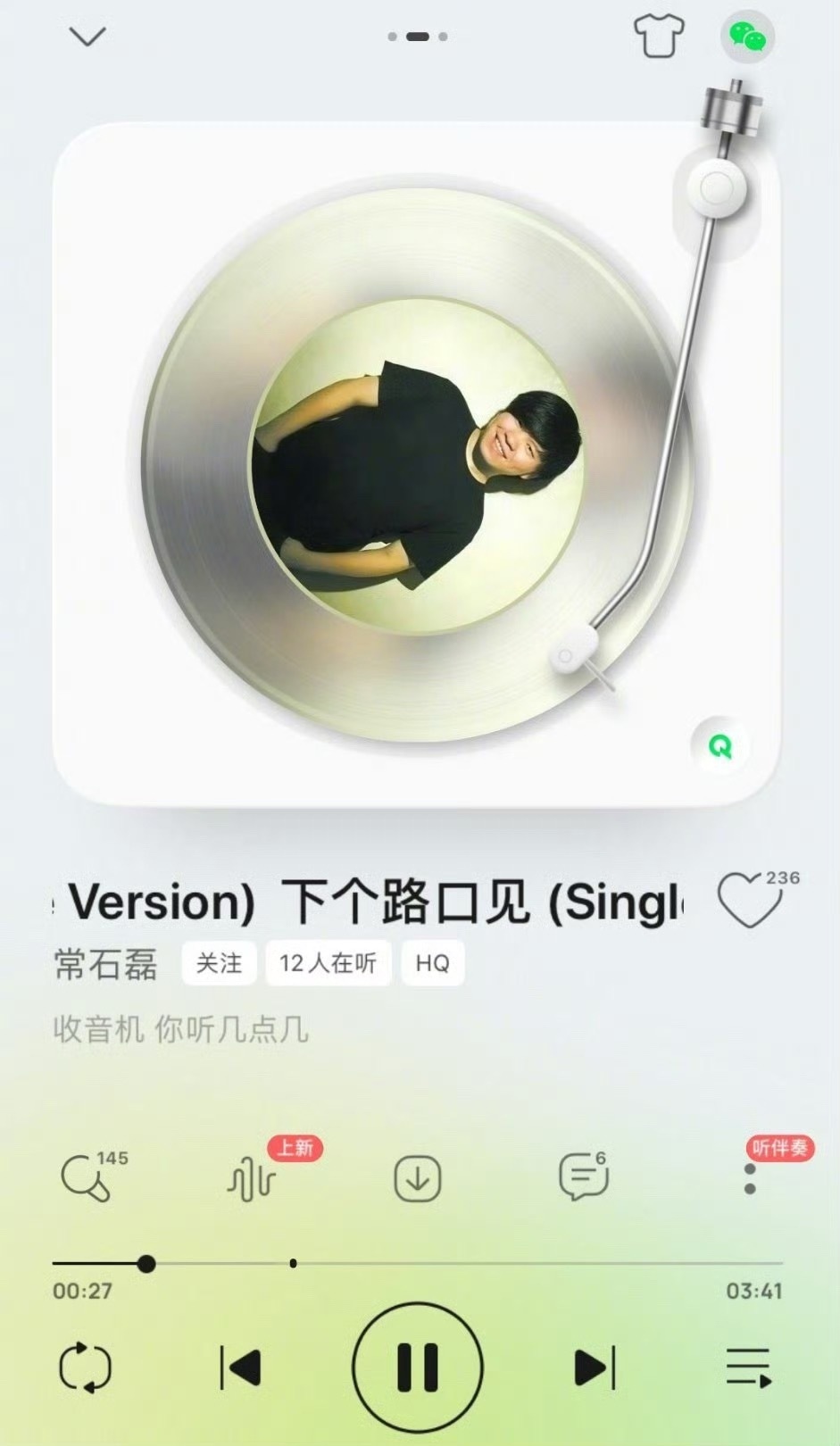Pause the current song
840x1446 pixels.
tap(418, 1367)
